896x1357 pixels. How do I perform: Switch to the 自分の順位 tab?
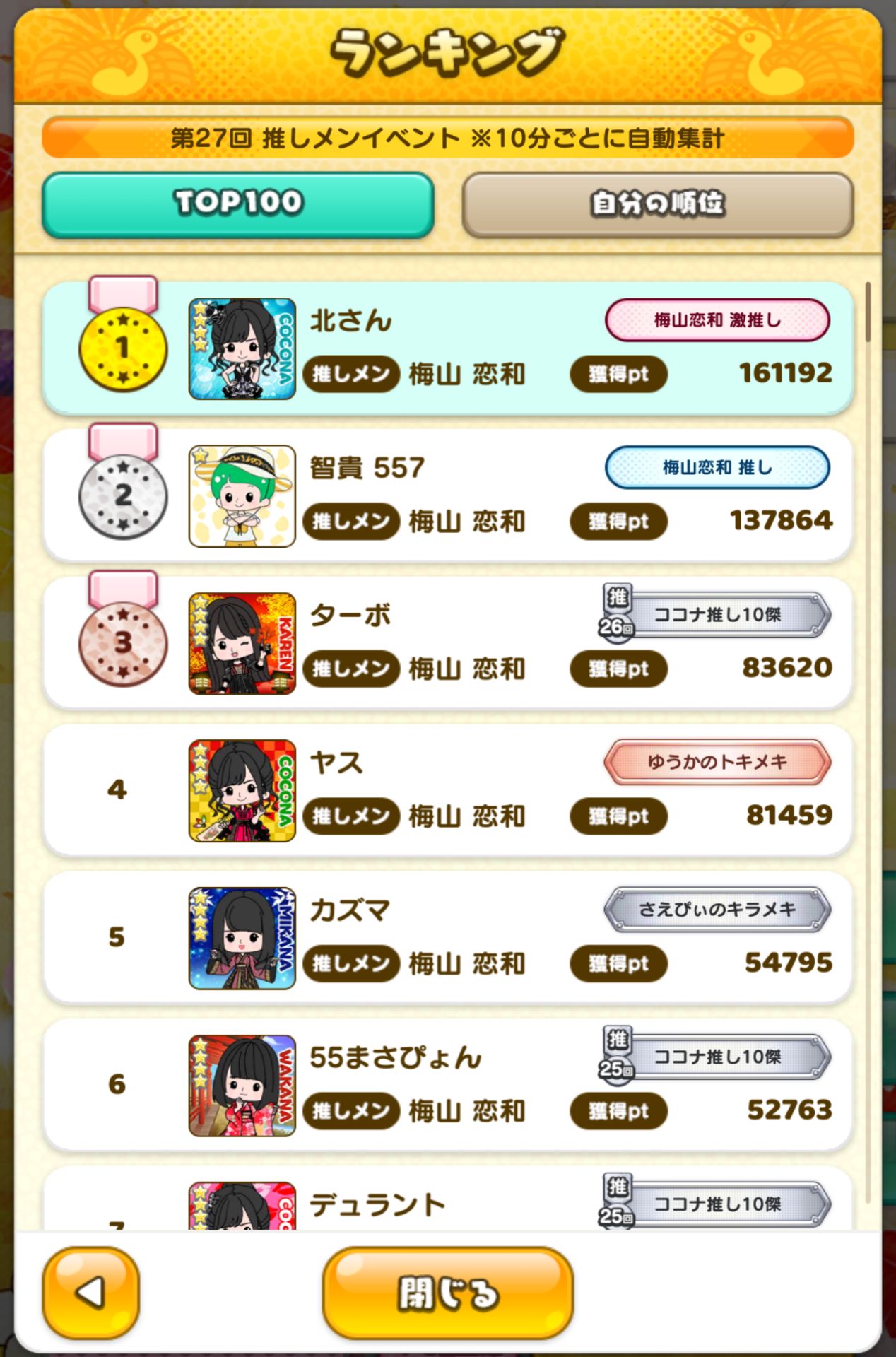click(657, 204)
